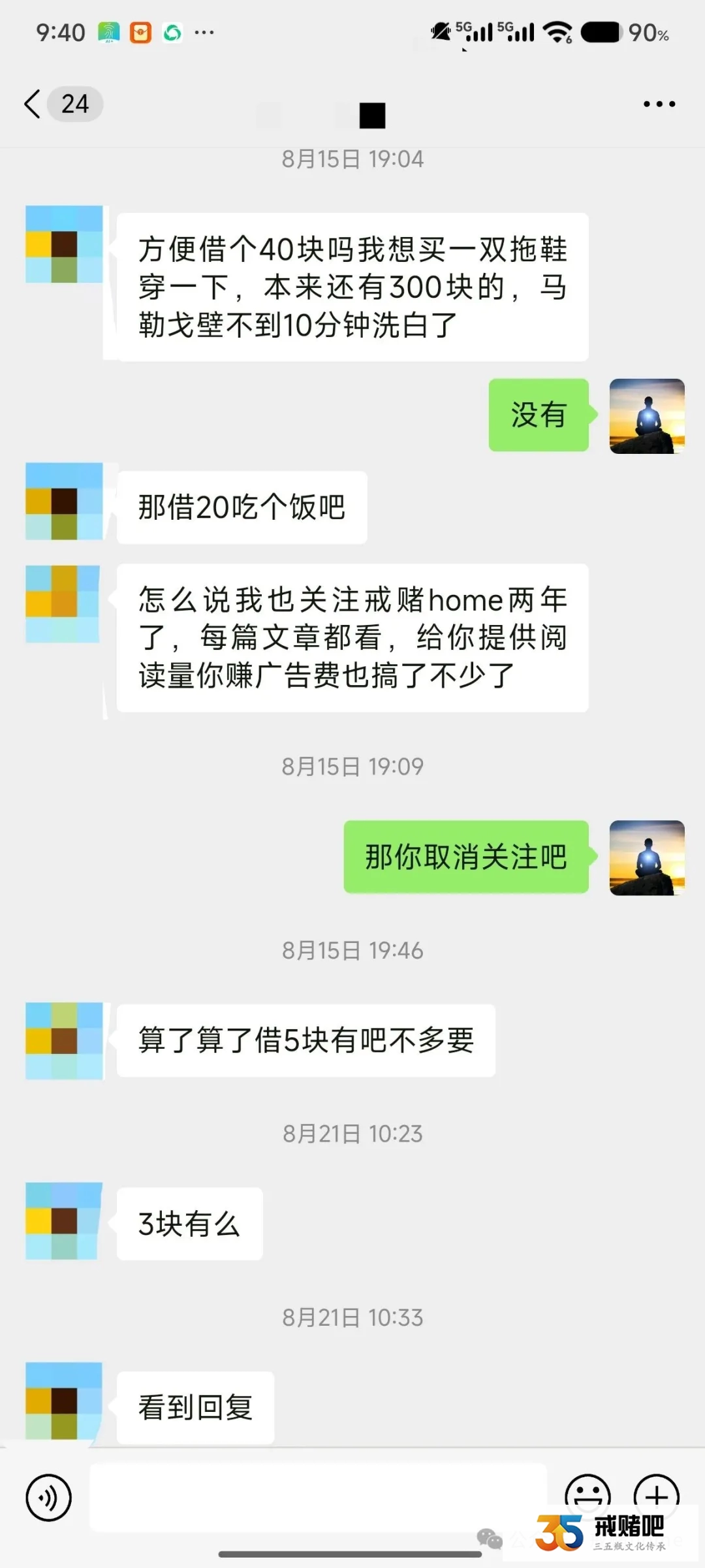The width and height of the screenshot is (705, 1568).
Task: Tap the 看到回复 message bubble
Action: [195, 1408]
